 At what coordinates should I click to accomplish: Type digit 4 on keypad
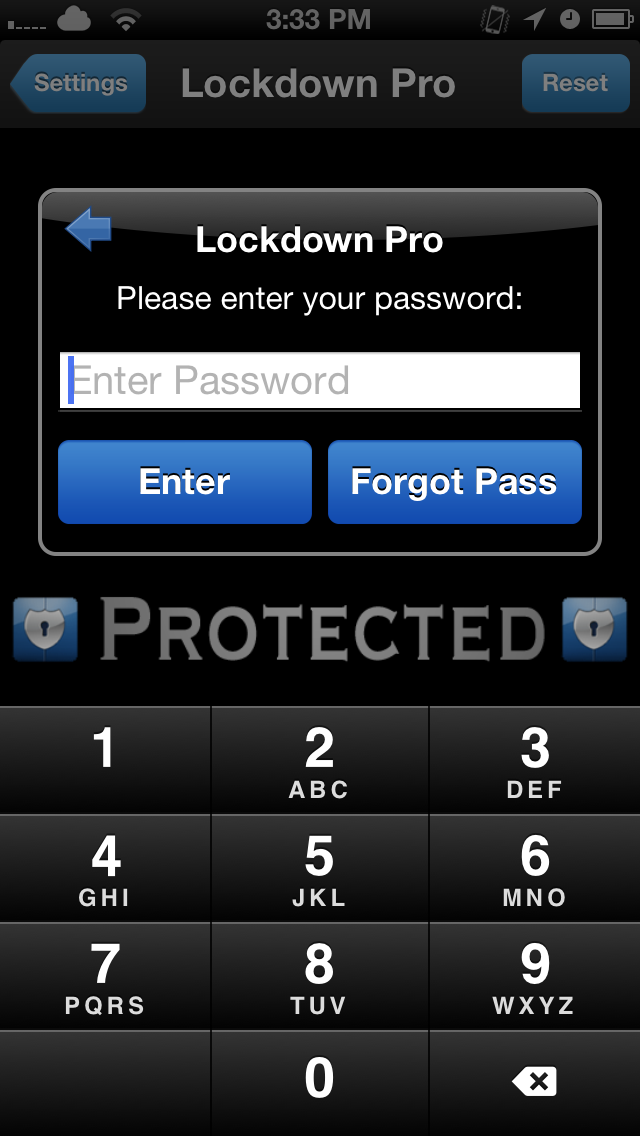(105, 868)
